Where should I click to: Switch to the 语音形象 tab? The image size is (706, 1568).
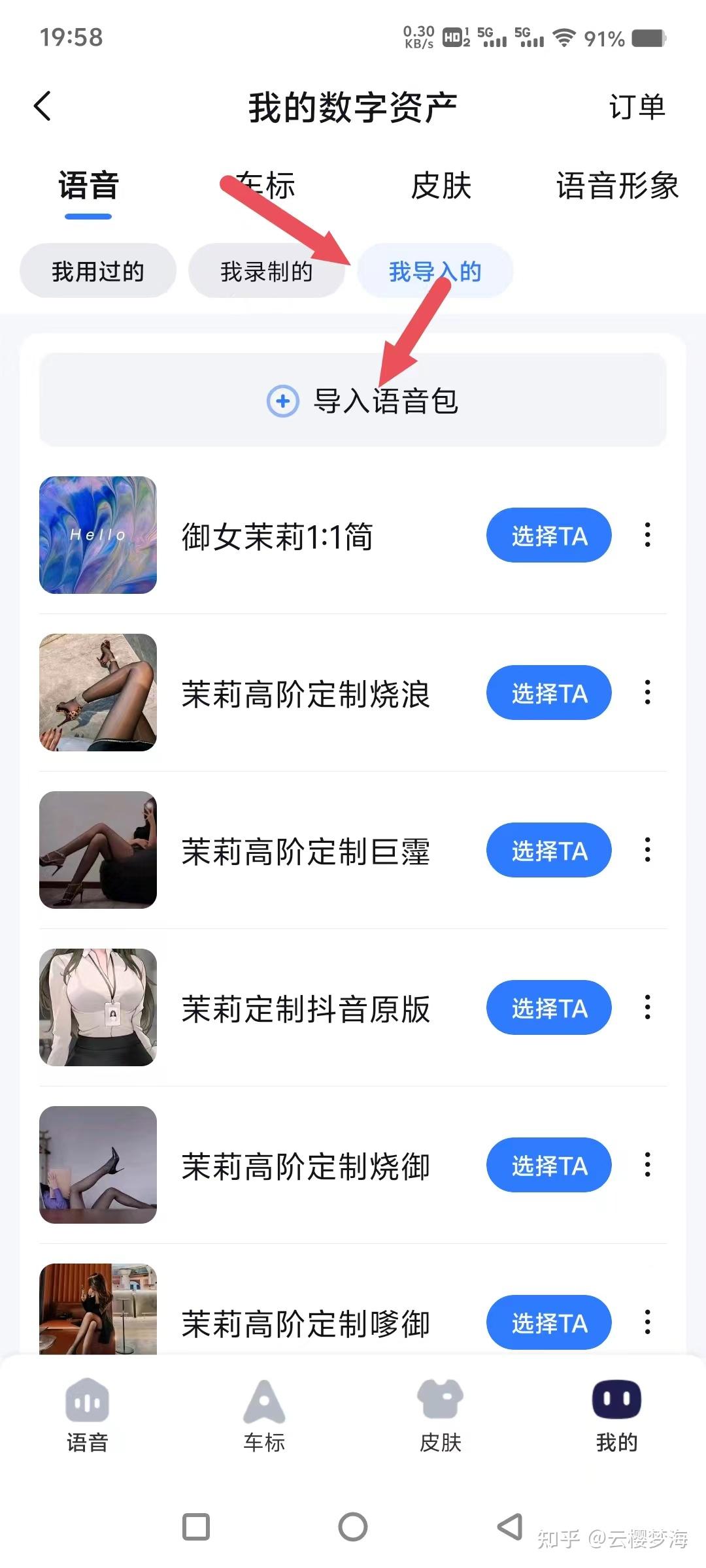tap(617, 186)
